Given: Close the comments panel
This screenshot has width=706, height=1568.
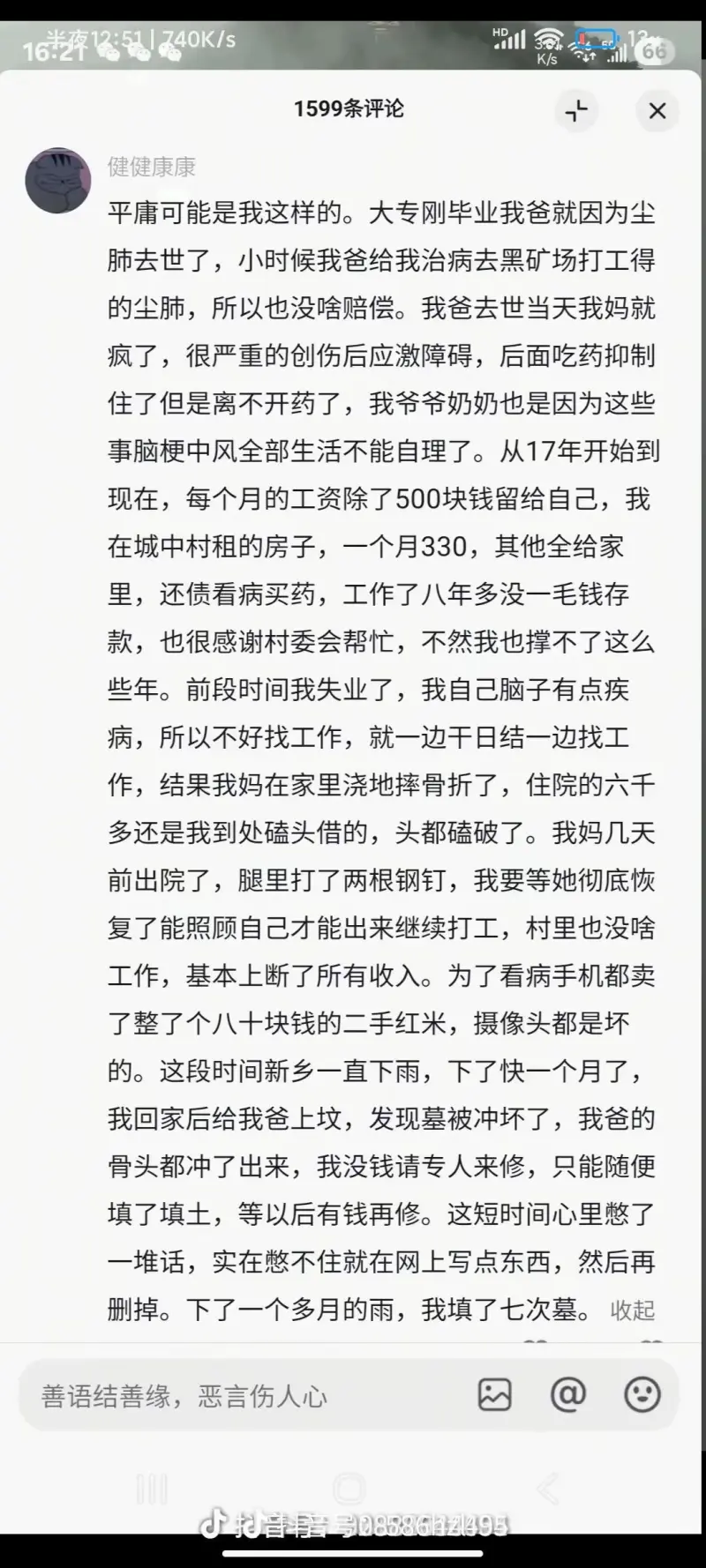Looking at the screenshot, I should (x=657, y=111).
